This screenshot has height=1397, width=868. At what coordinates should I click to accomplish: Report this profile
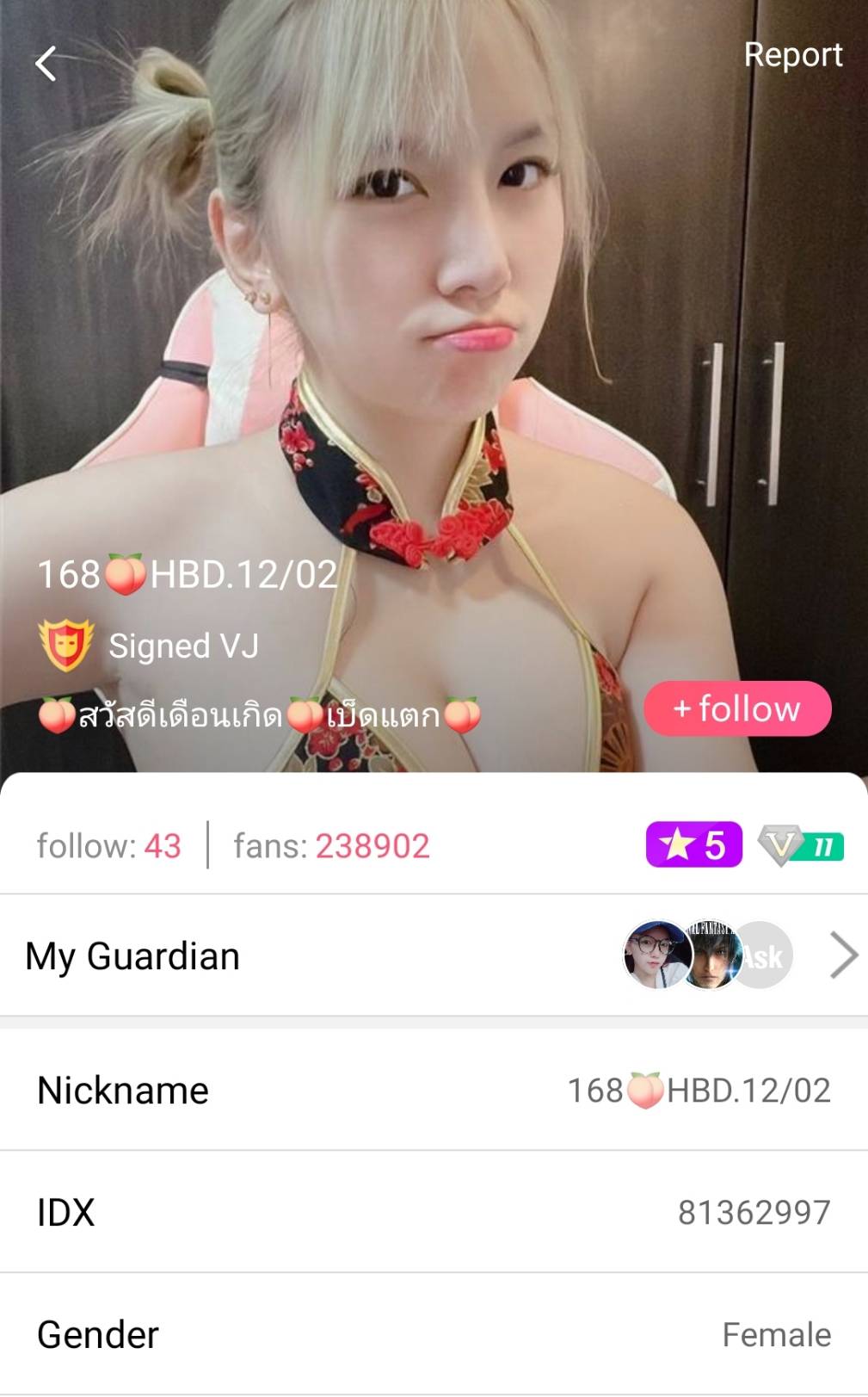click(x=792, y=55)
